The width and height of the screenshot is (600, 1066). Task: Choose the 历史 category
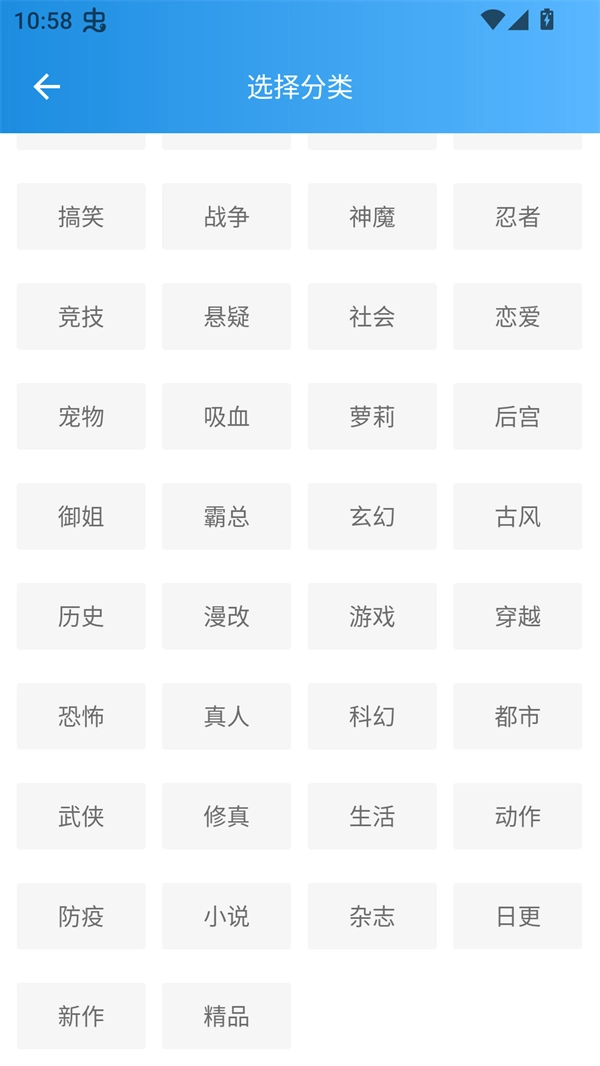point(81,616)
